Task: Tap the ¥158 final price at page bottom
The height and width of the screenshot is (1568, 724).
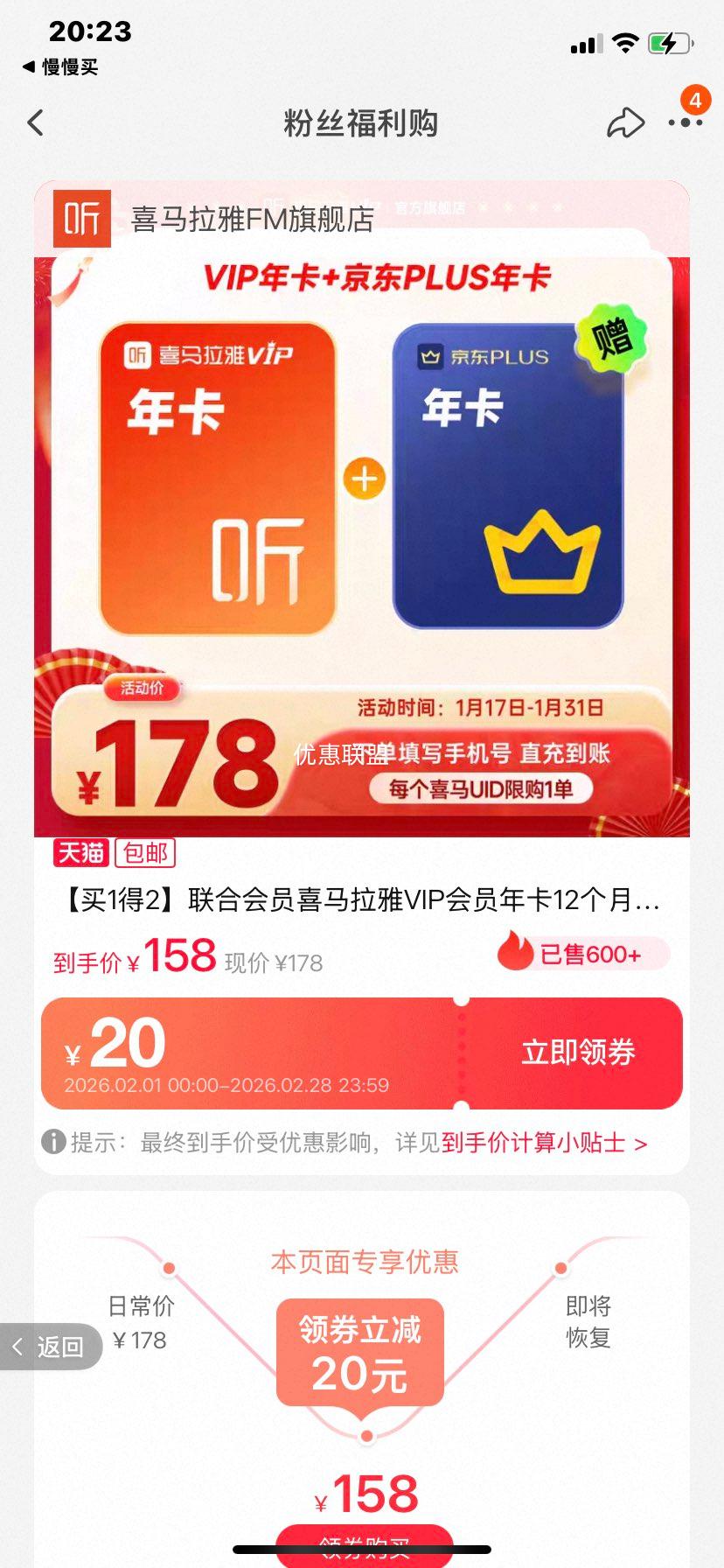Action: click(x=362, y=1492)
